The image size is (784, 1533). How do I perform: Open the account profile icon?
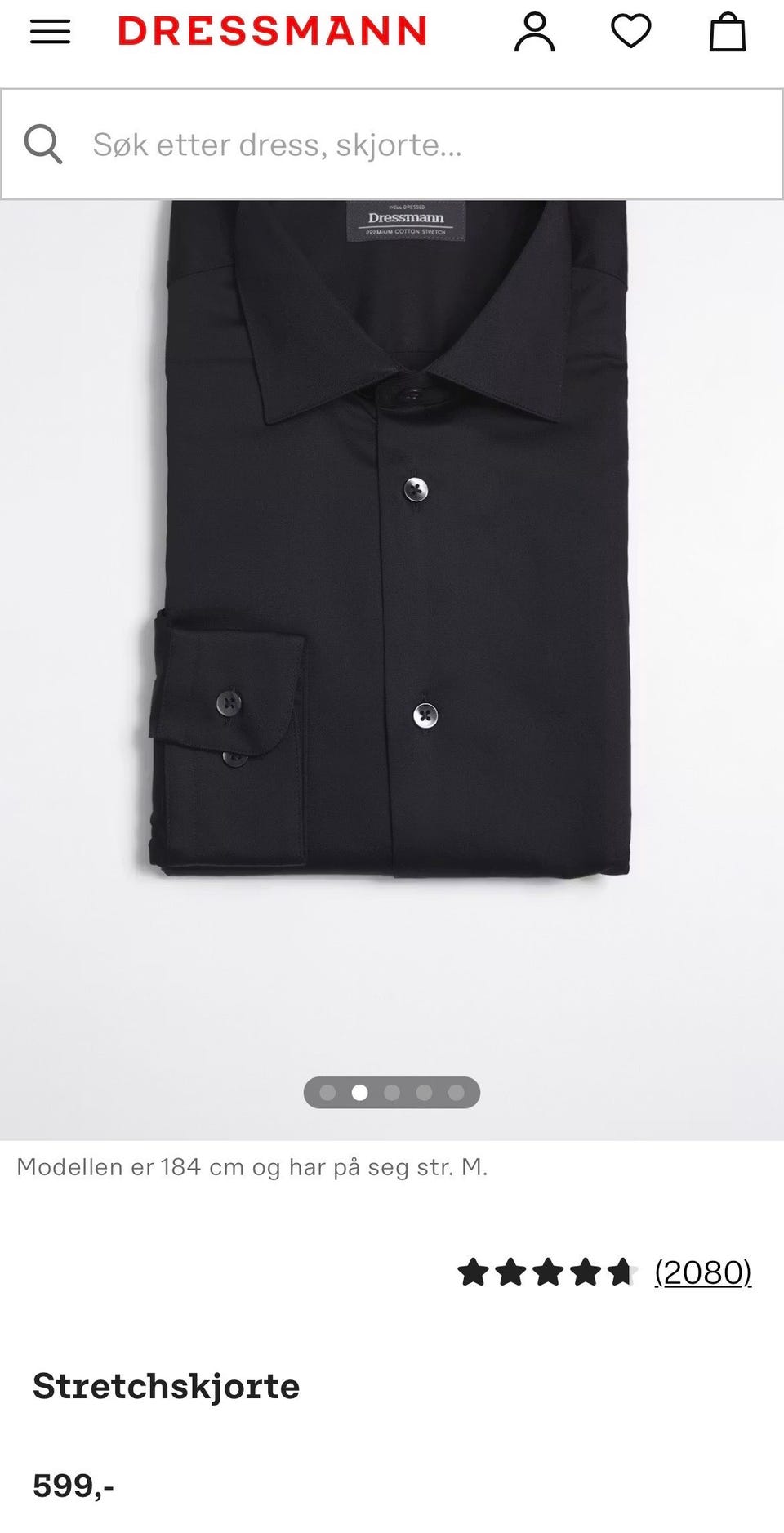point(534,32)
